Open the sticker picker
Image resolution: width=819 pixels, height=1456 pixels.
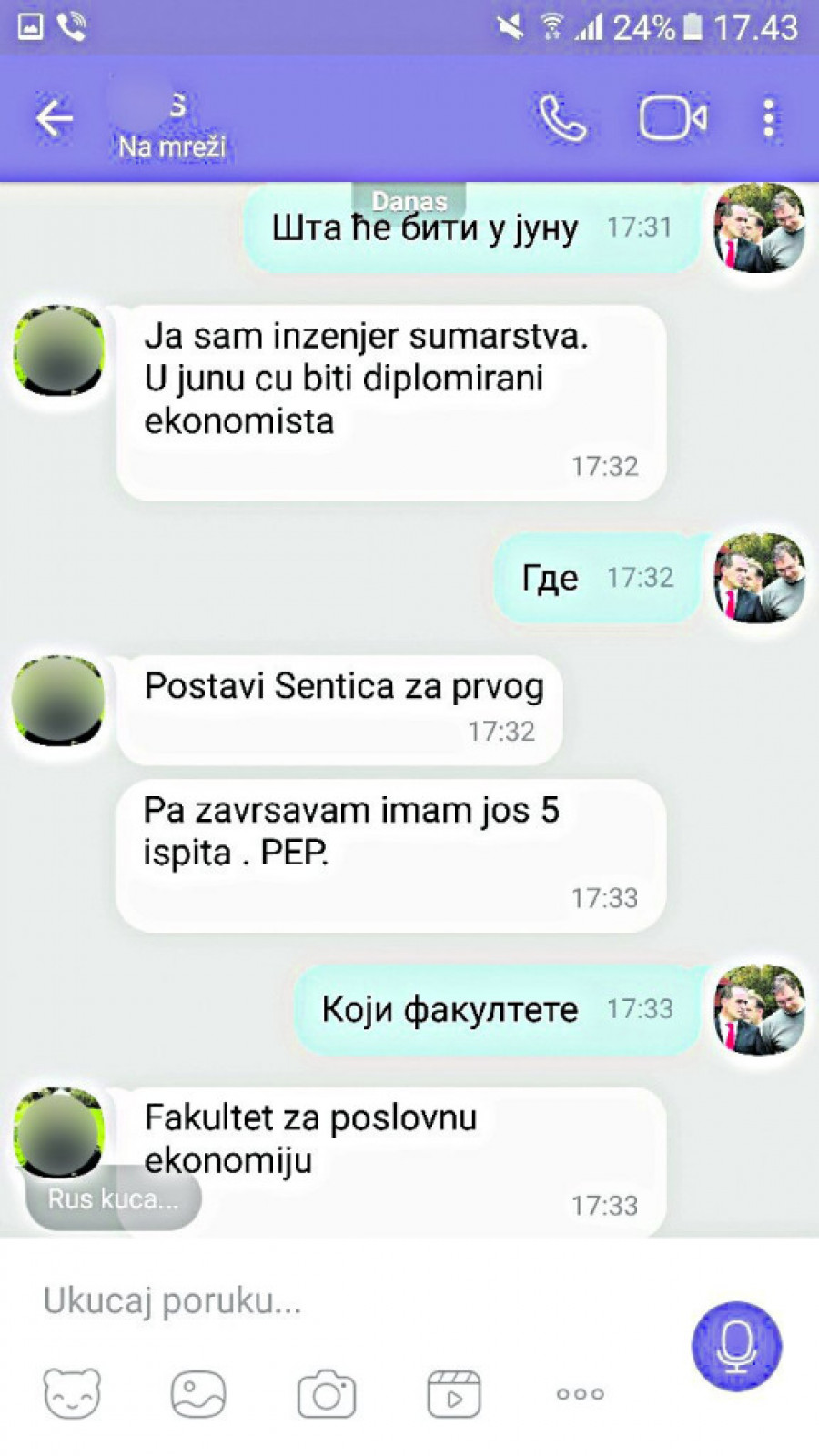(x=72, y=1393)
